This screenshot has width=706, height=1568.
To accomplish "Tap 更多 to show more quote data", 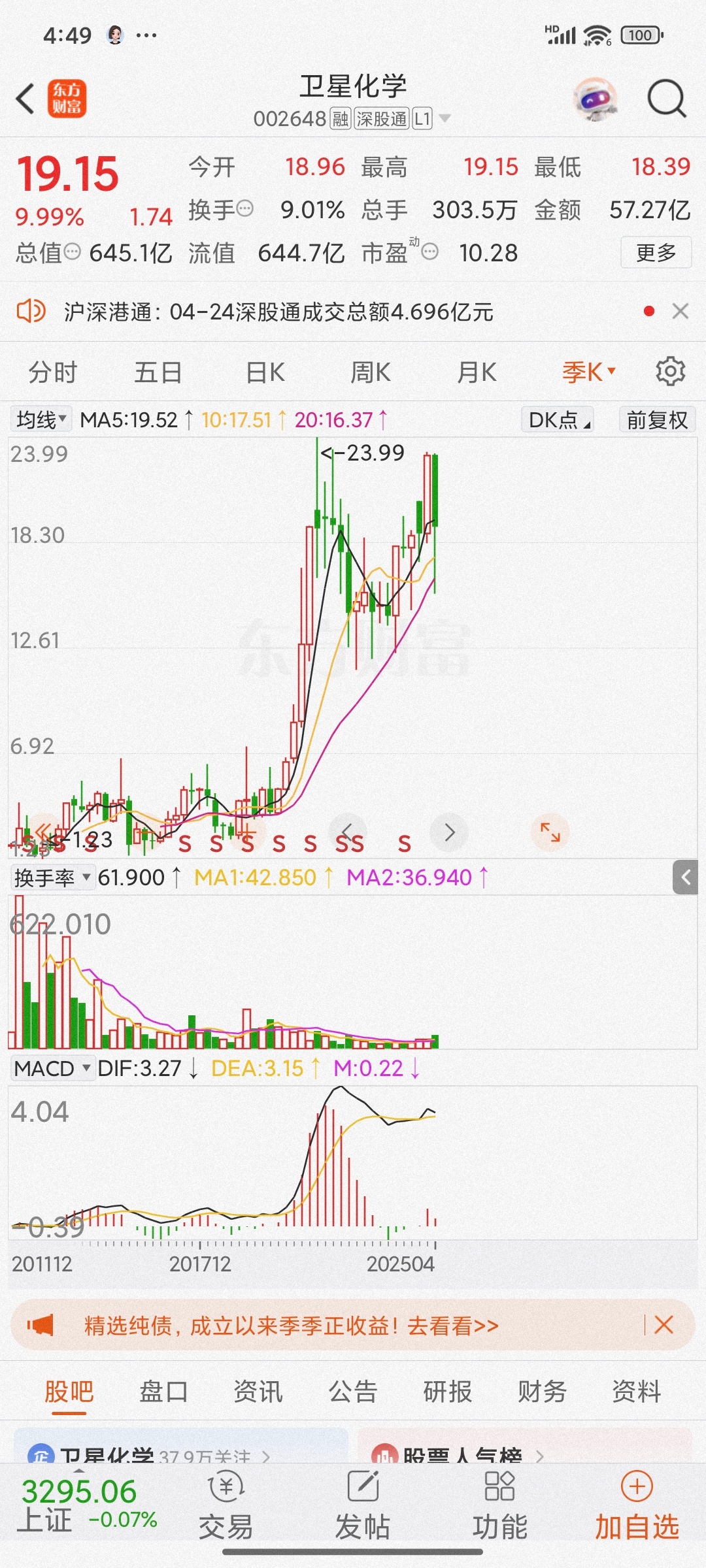I will pyautogui.click(x=656, y=252).
